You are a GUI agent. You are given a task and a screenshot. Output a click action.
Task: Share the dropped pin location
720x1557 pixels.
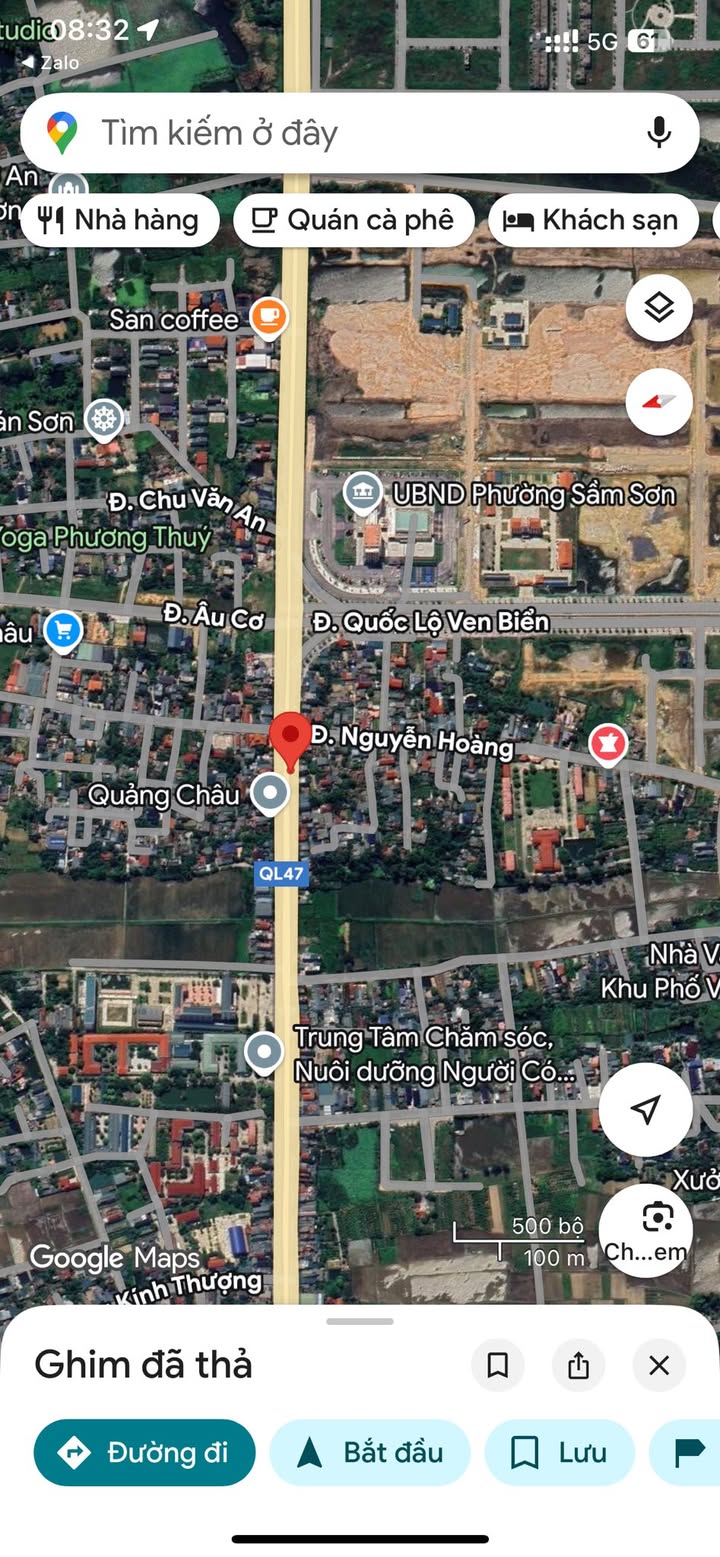point(578,1365)
